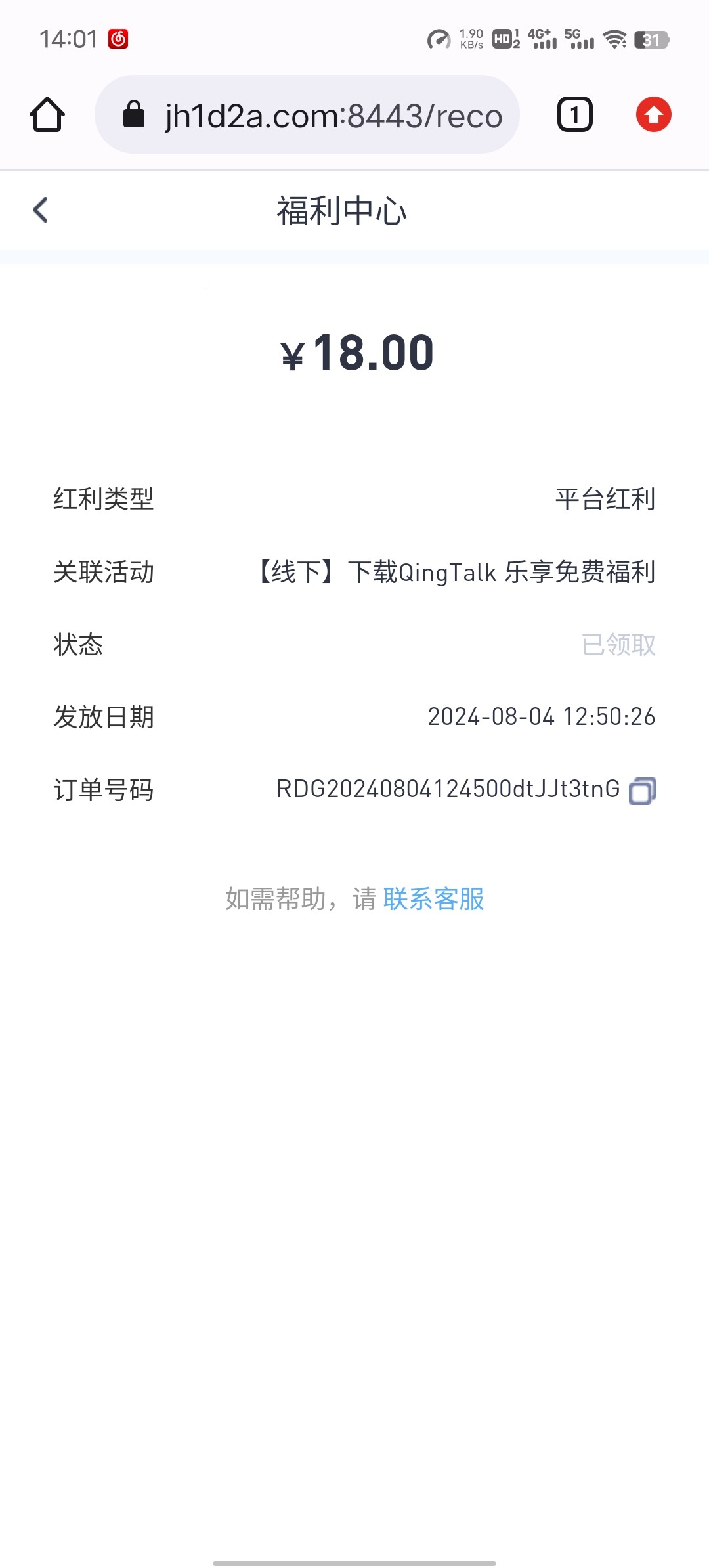Tap the browser home button
The width and height of the screenshot is (709, 1568).
(47, 115)
